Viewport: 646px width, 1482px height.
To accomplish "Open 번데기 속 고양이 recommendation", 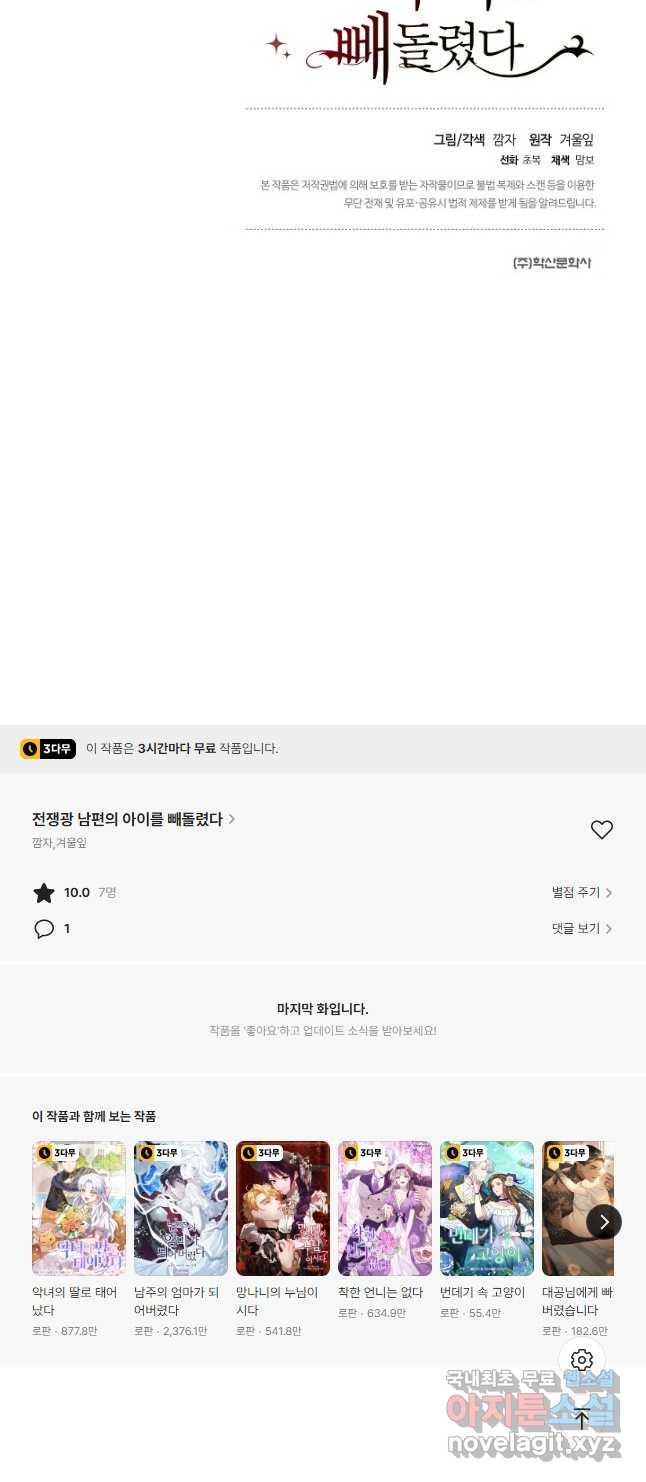I will pyautogui.click(x=487, y=1208).
